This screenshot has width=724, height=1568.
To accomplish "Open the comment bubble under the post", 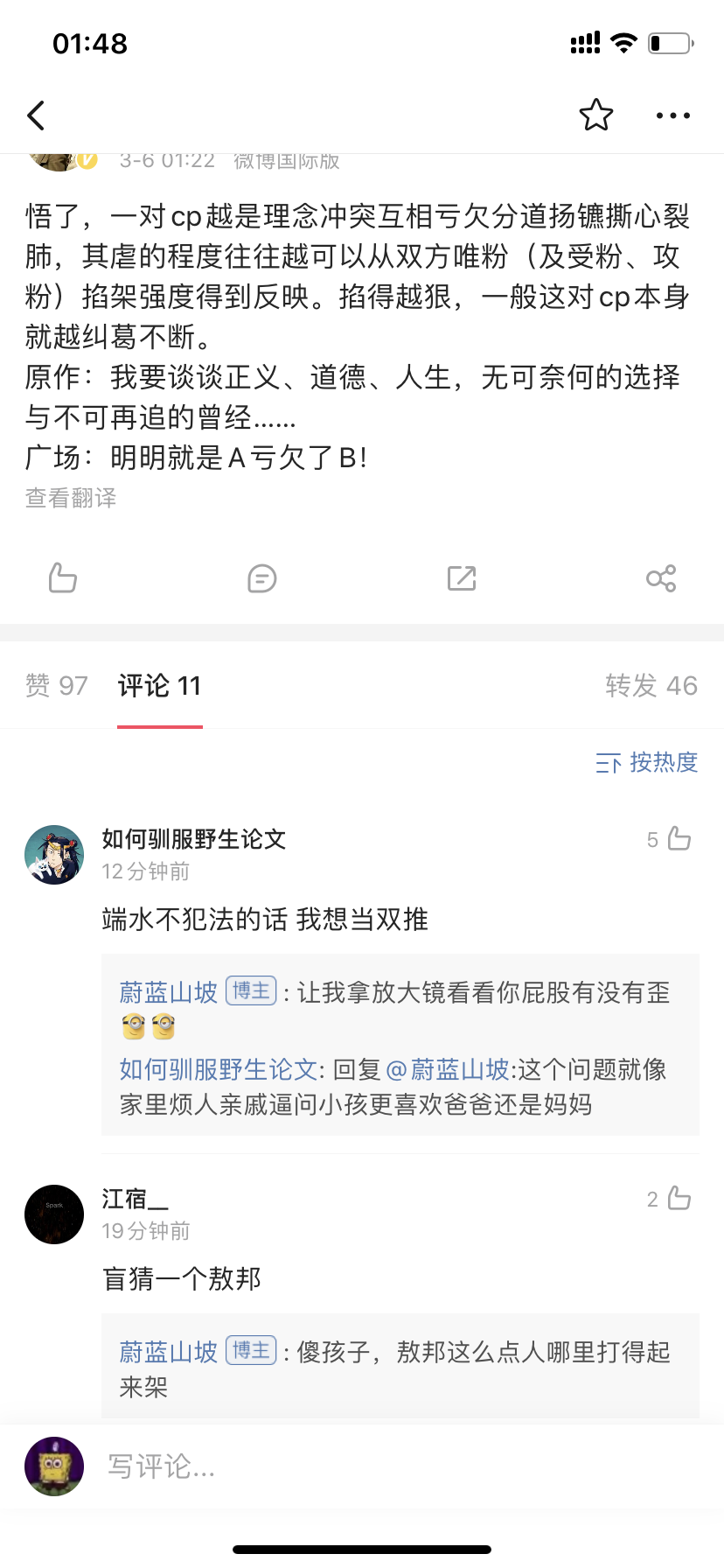I will tap(261, 578).
